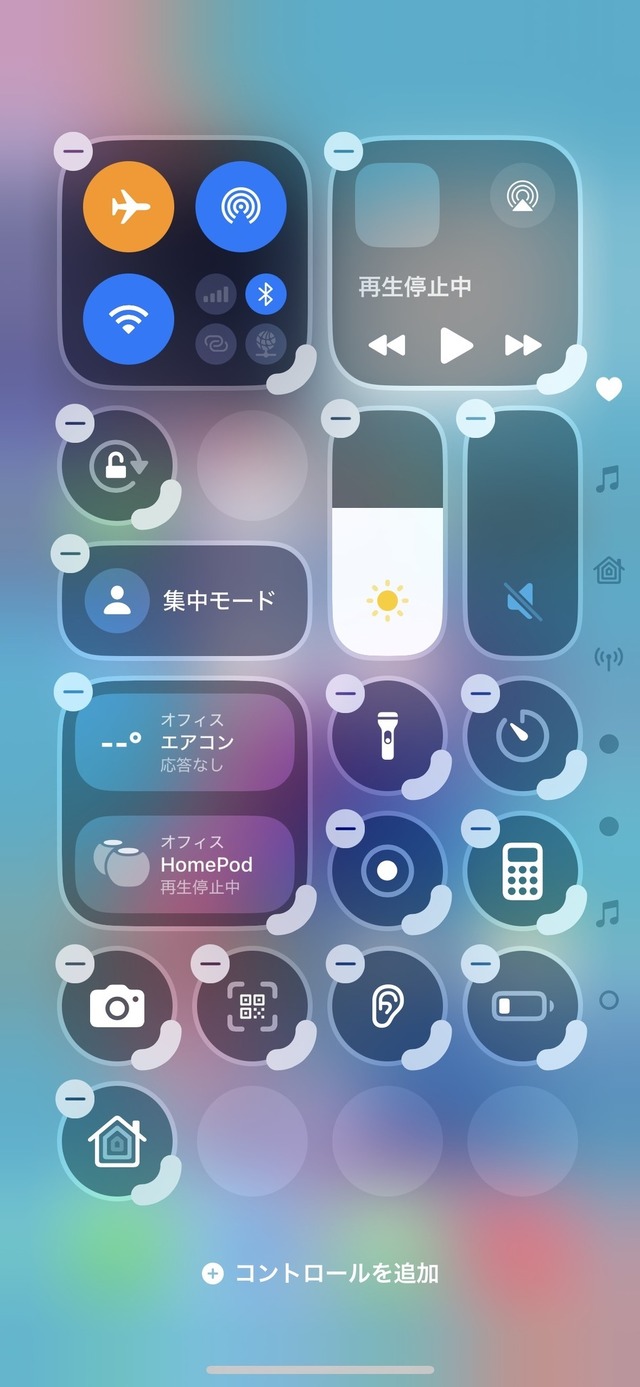Tap コントロールを追加 to add a control
The height and width of the screenshot is (1387, 640).
321,1273
